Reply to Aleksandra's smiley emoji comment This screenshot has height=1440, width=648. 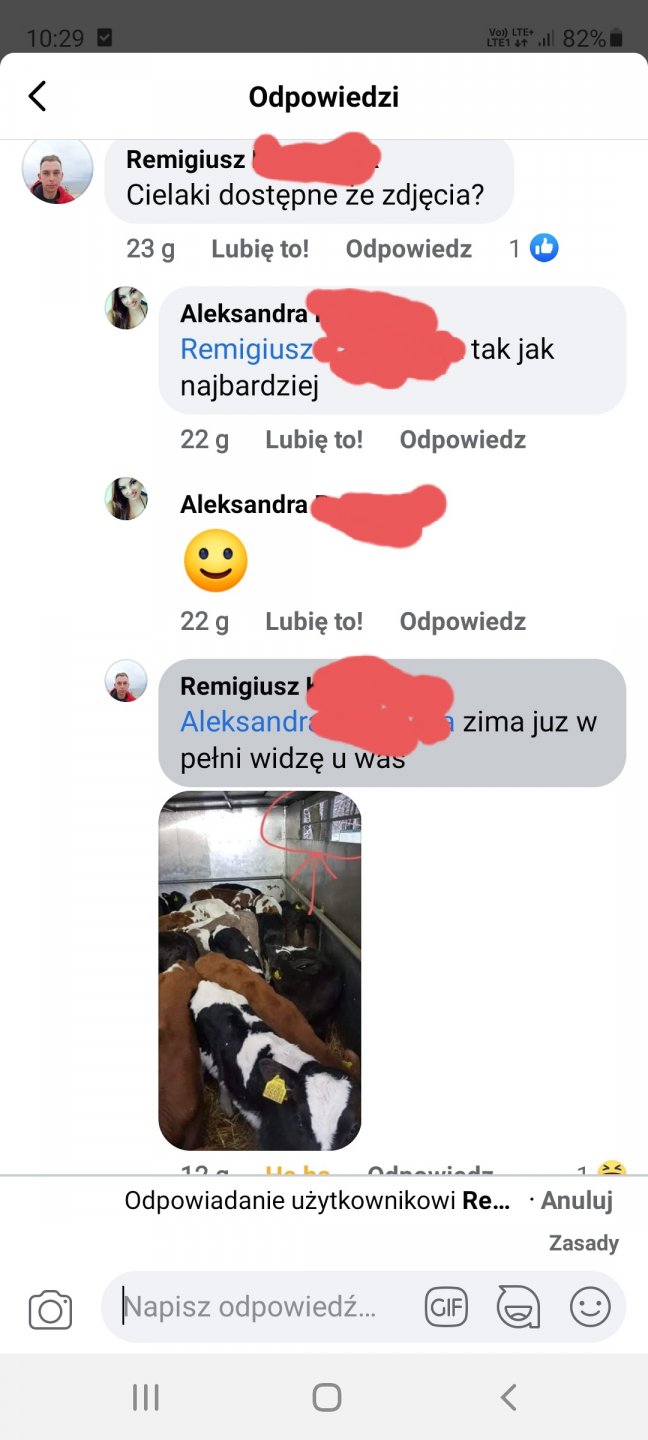462,621
